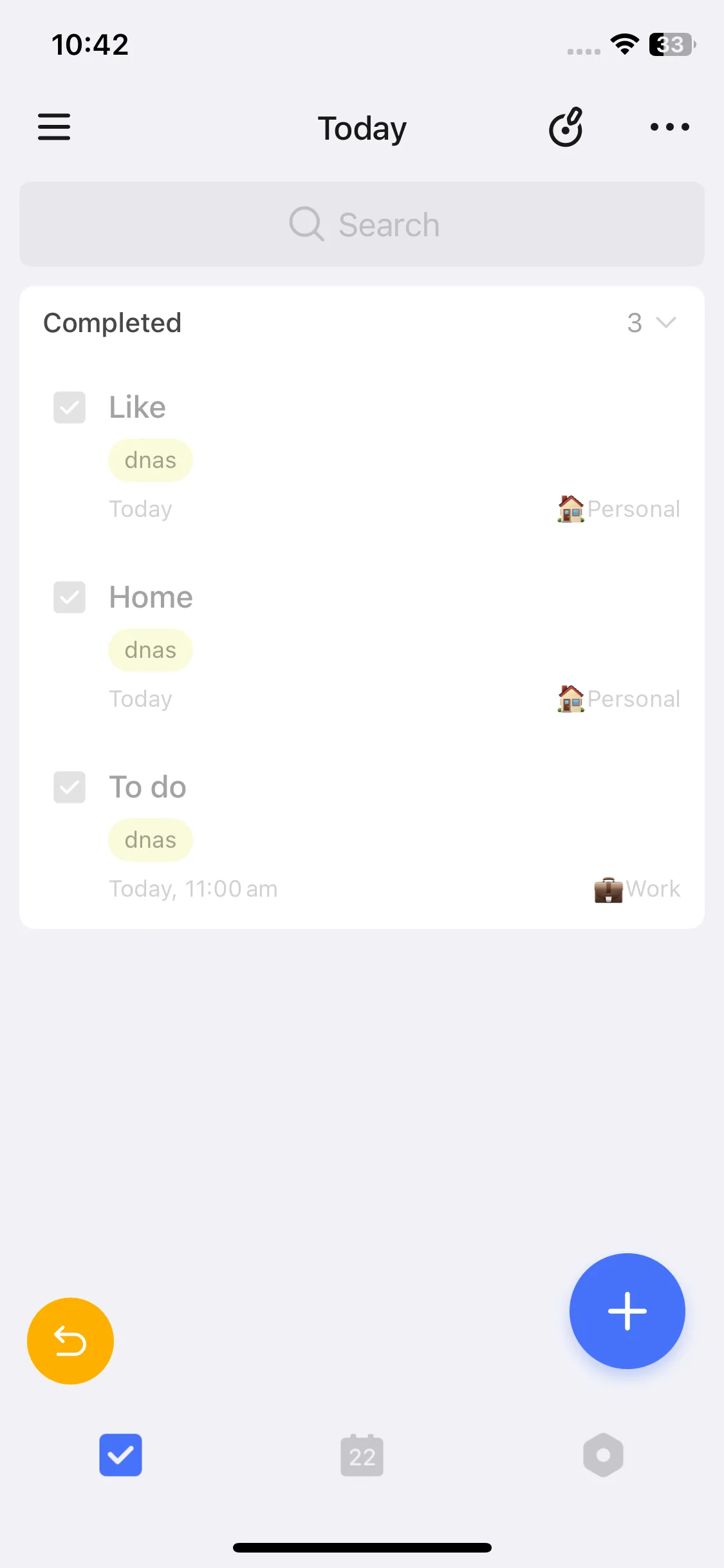The image size is (724, 1568).
Task: Switch to the Tasks tab
Action: click(120, 1455)
